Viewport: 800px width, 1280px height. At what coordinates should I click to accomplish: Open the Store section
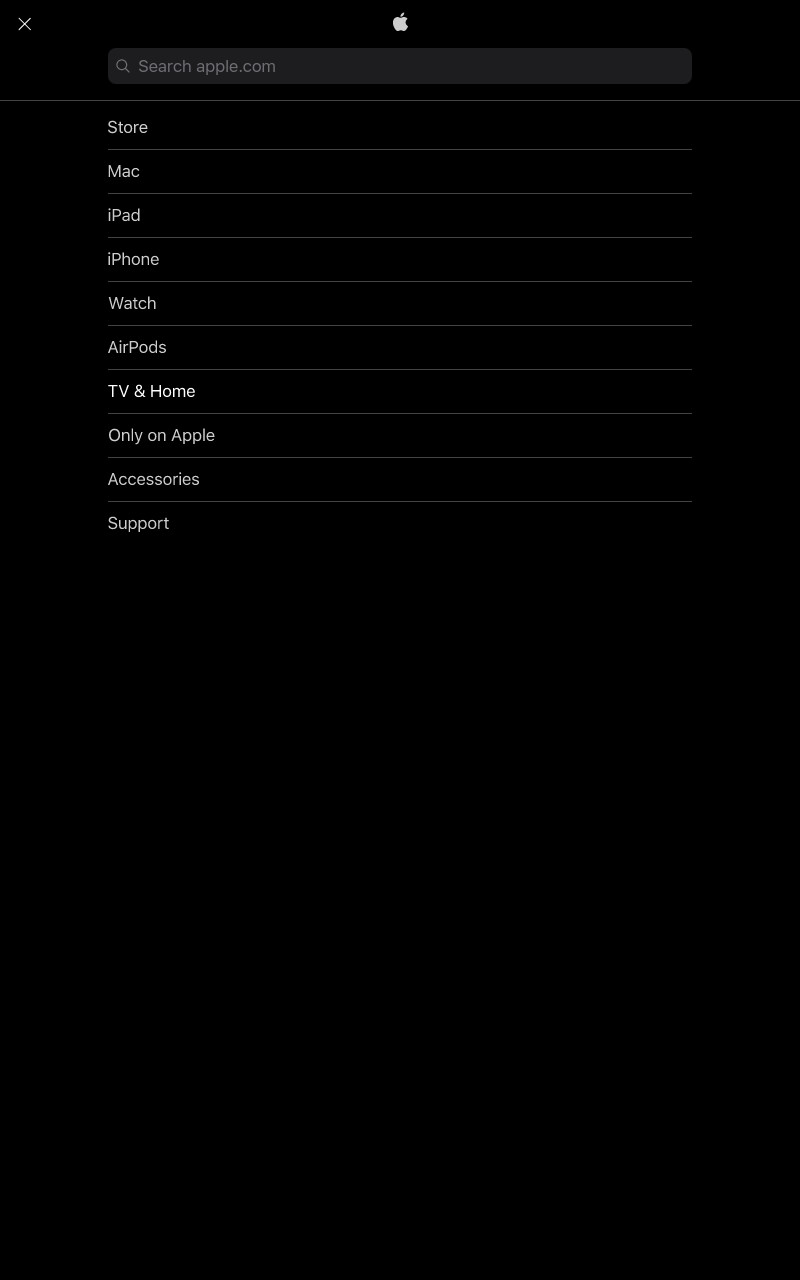pos(400,127)
